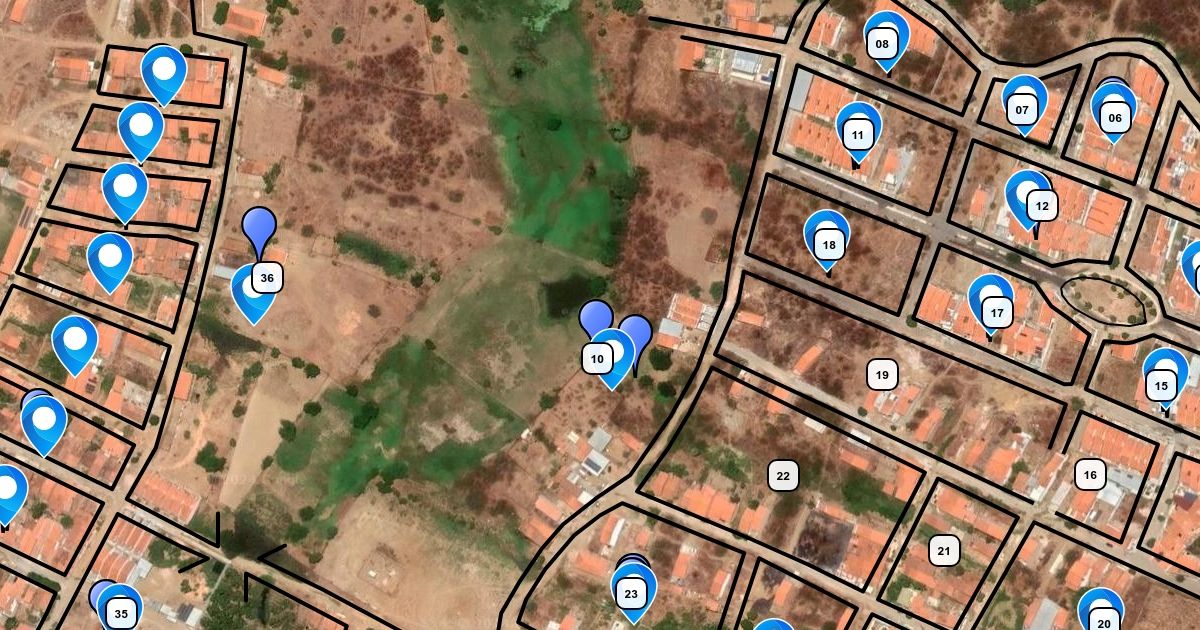The image size is (1200, 630).
Task: Select the block label 21
Action: pyautogui.click(x=944, y=550)
